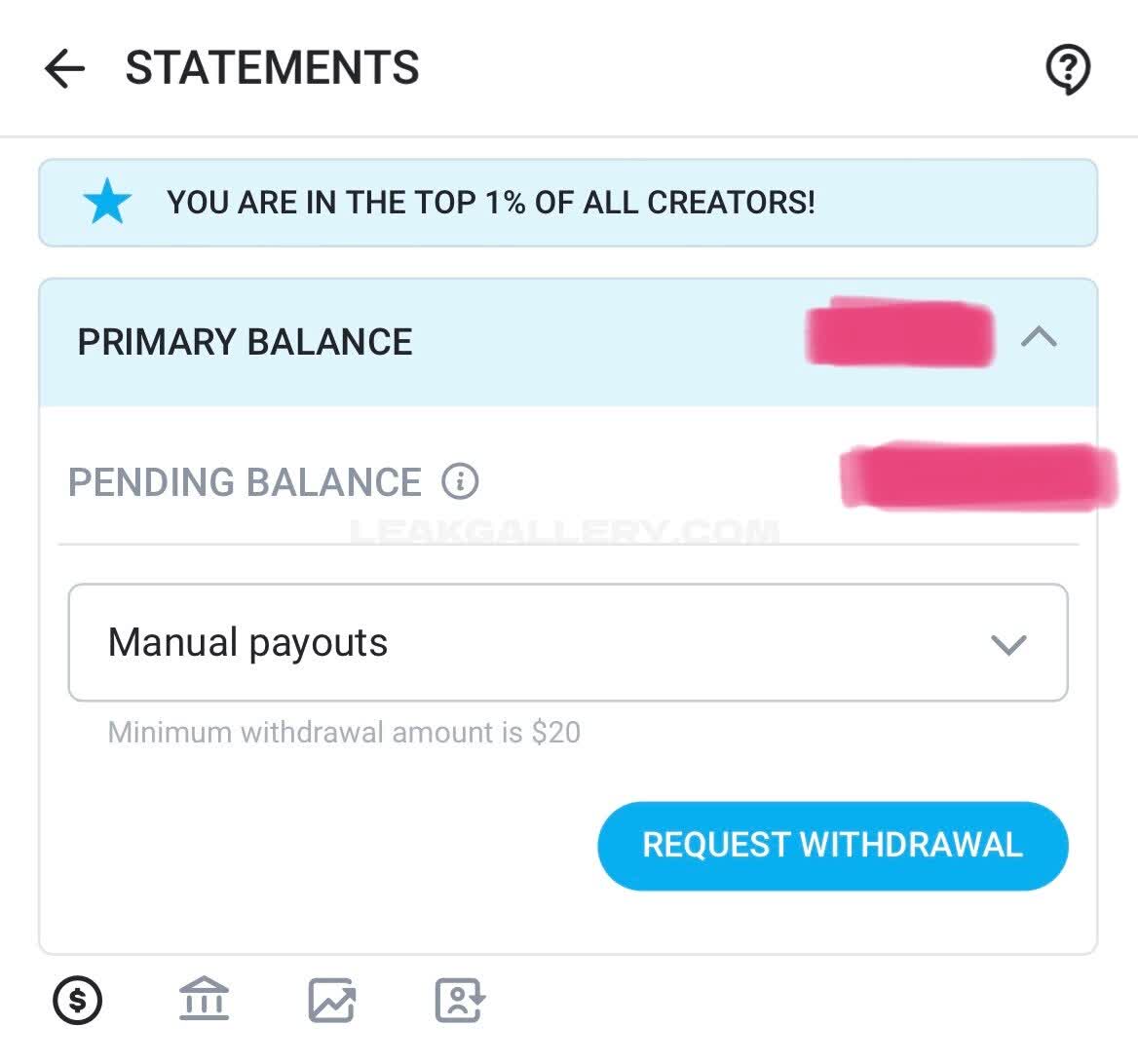
Task: Collapse the Primary Balance section
Action: [x=1039, y=338]
